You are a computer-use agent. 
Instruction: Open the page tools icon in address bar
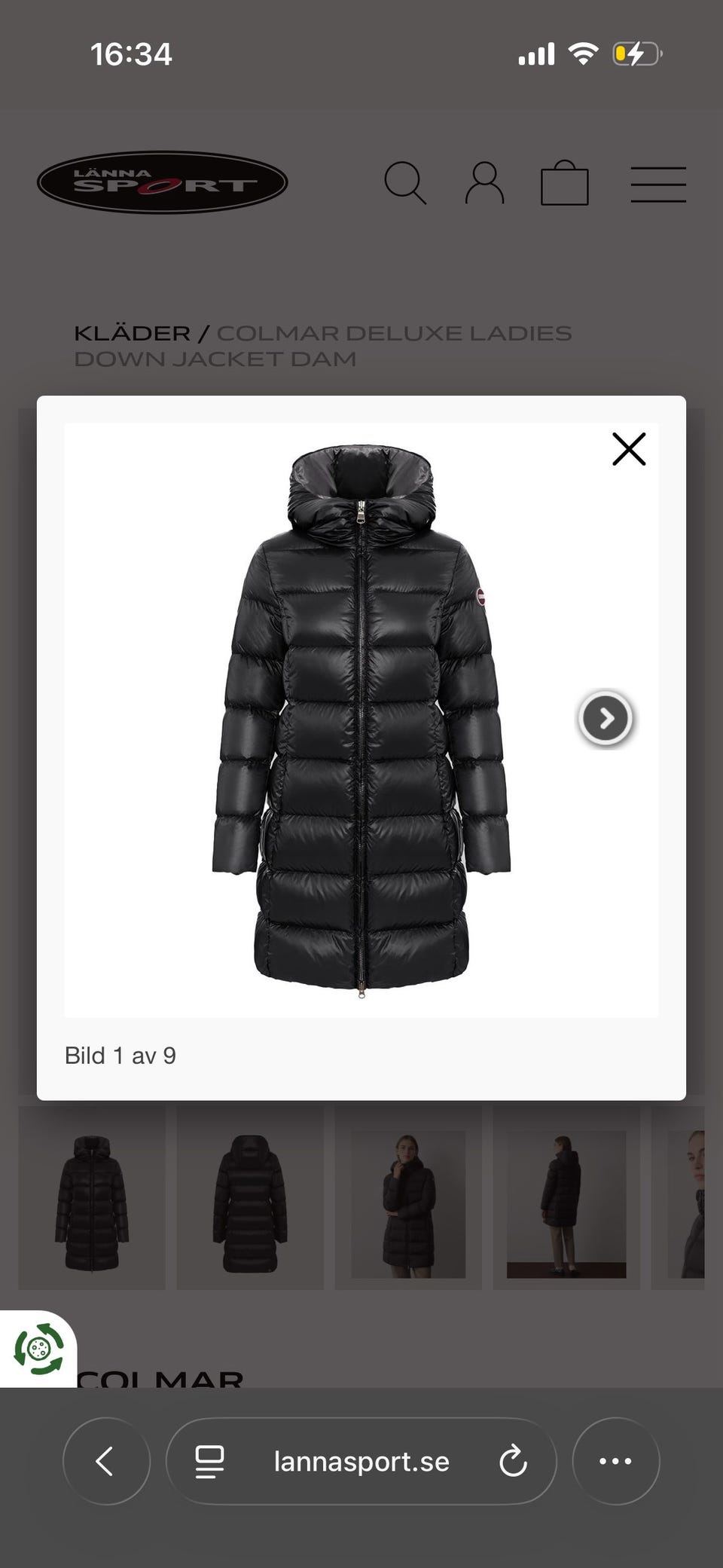[x=209, y=1461]
